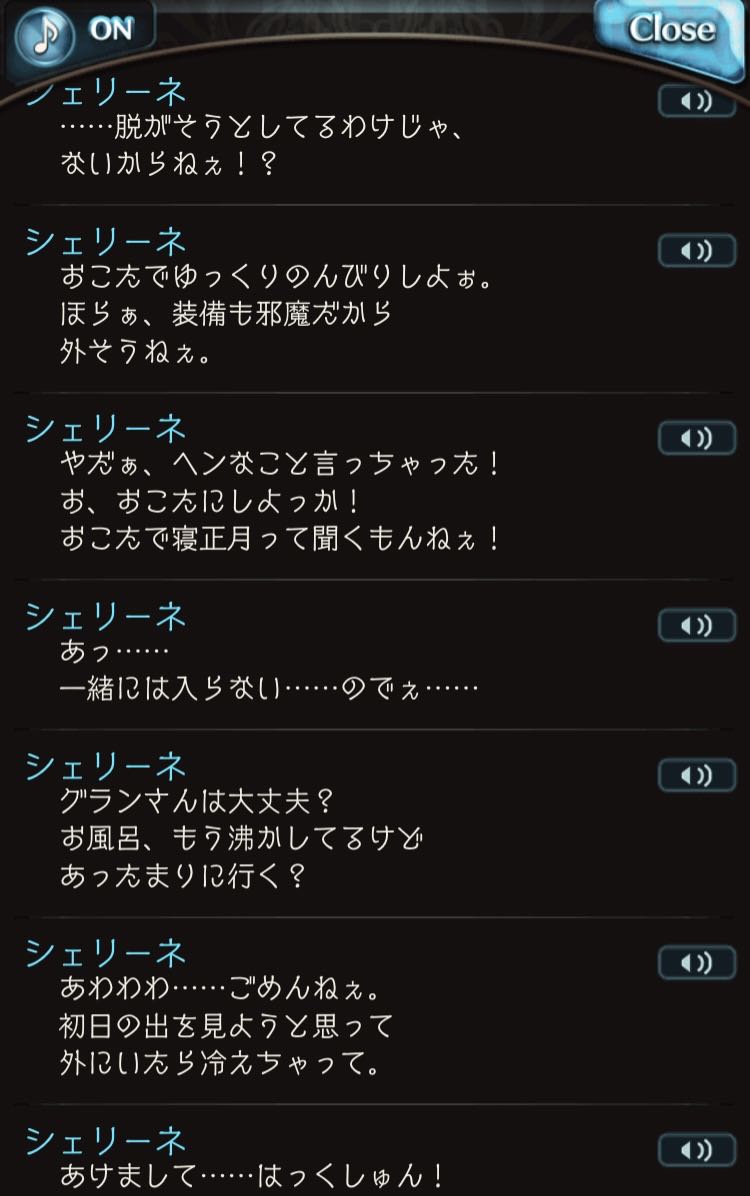Viewport: 750px width, 1196px height.
Task: Play voice for line '一緒には入らない'
Action: click(x=696, y=625)
